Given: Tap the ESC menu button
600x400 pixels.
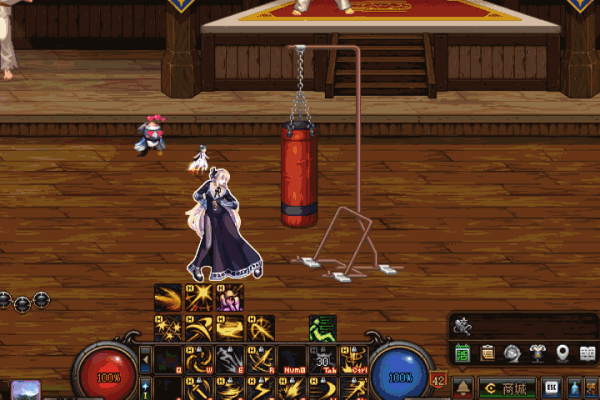Looking at the screenshot, I should (551, 387).
